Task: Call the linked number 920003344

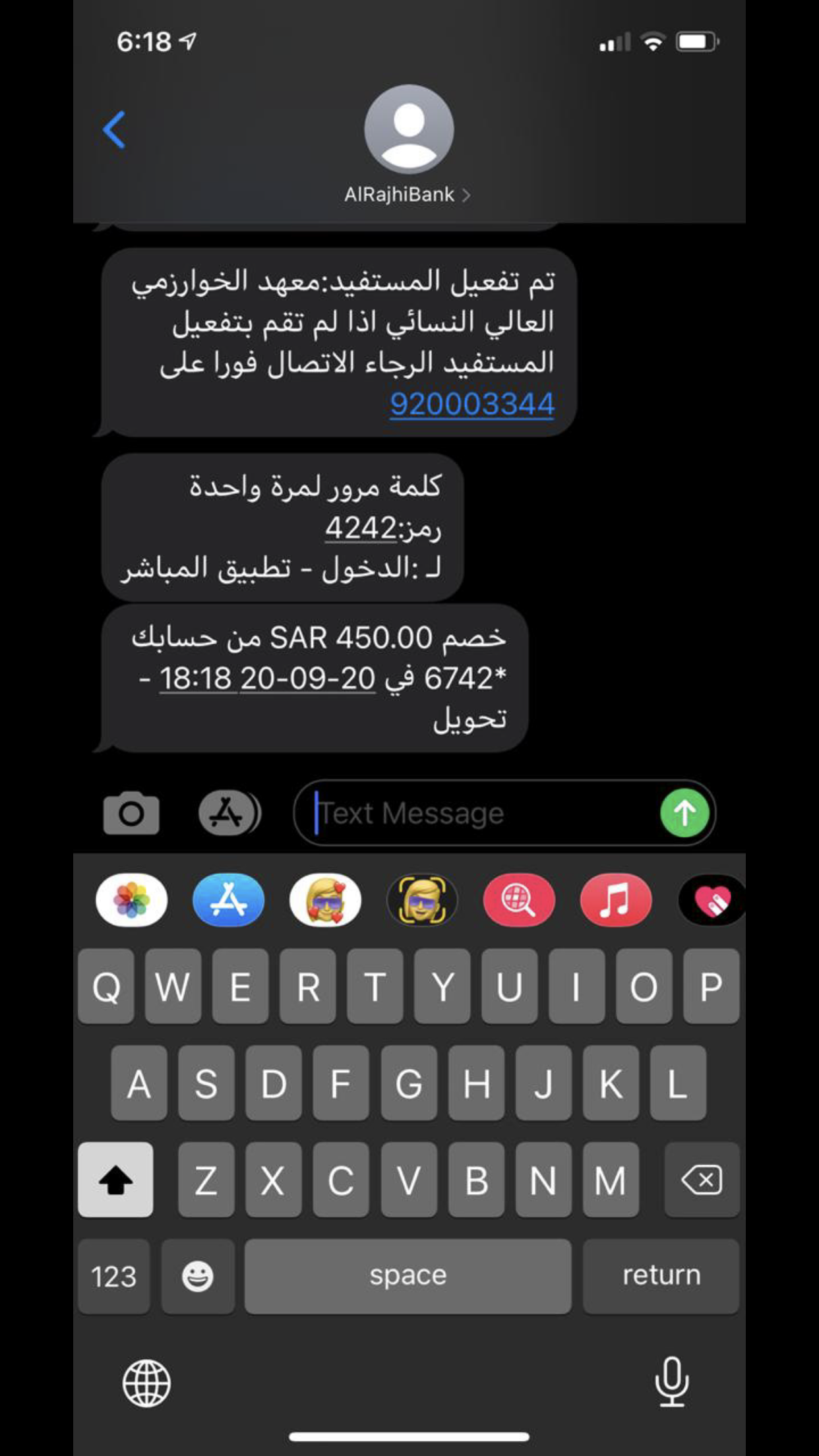Action: (471, 404)
